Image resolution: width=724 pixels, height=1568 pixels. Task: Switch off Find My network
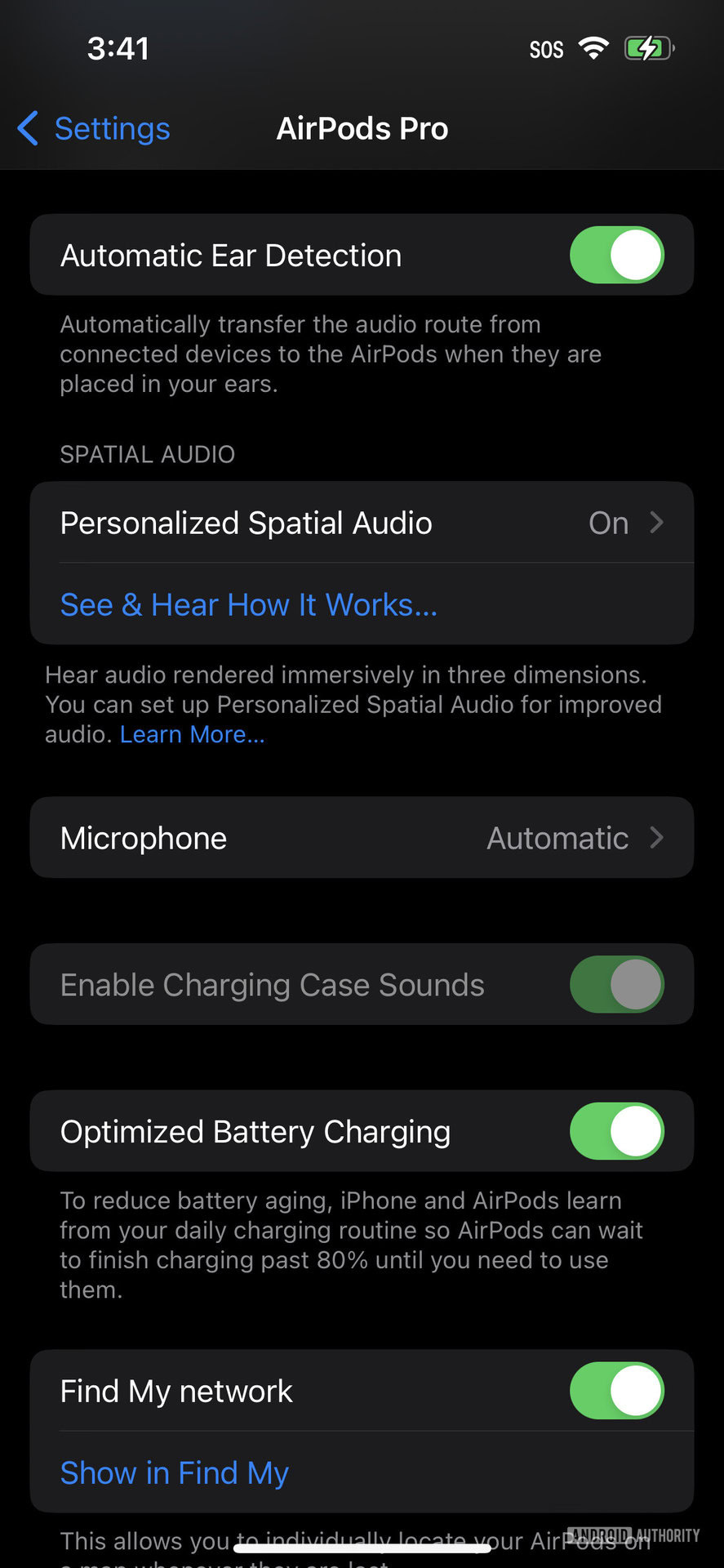(616, 1391)
